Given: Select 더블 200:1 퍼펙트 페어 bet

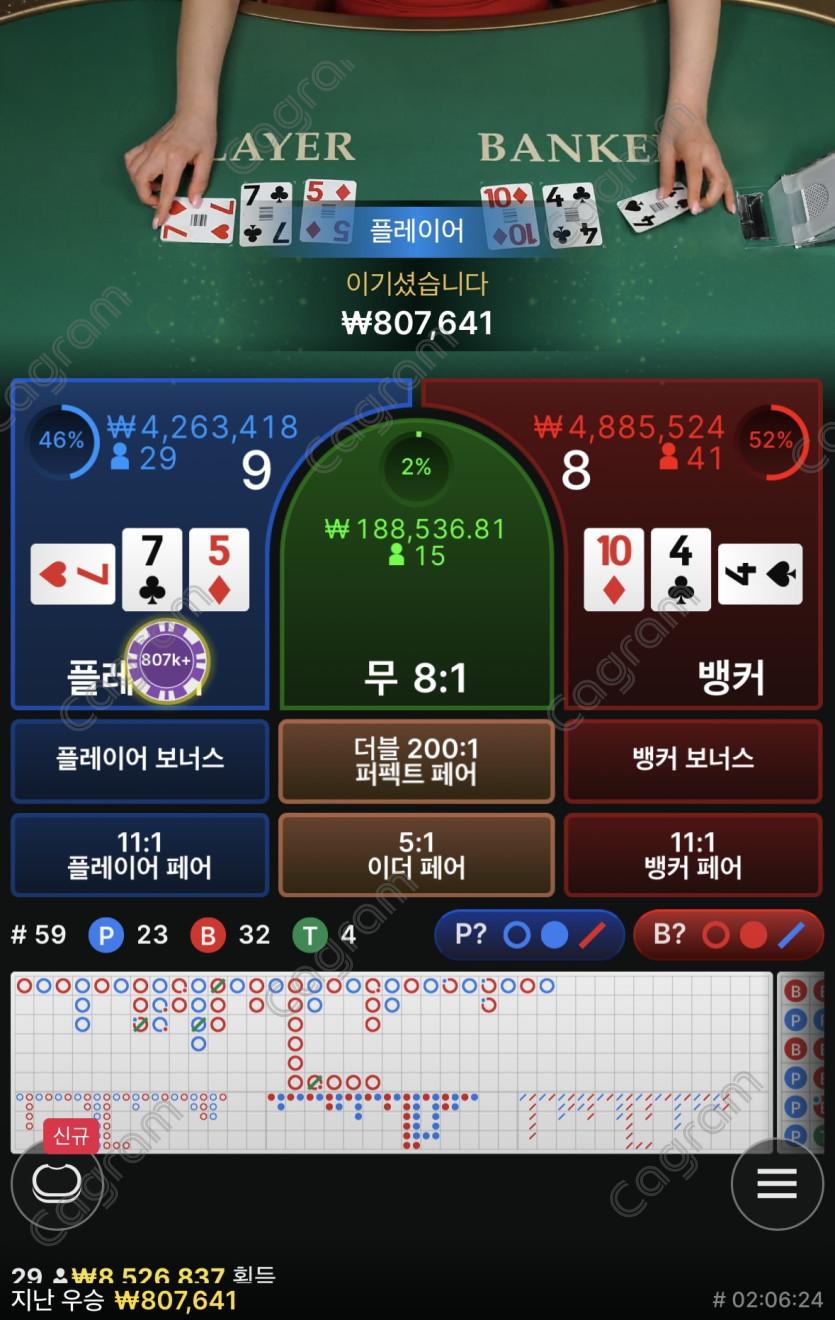Looking at the screenshot, I should pyautogui.click(x=416, y=760).
